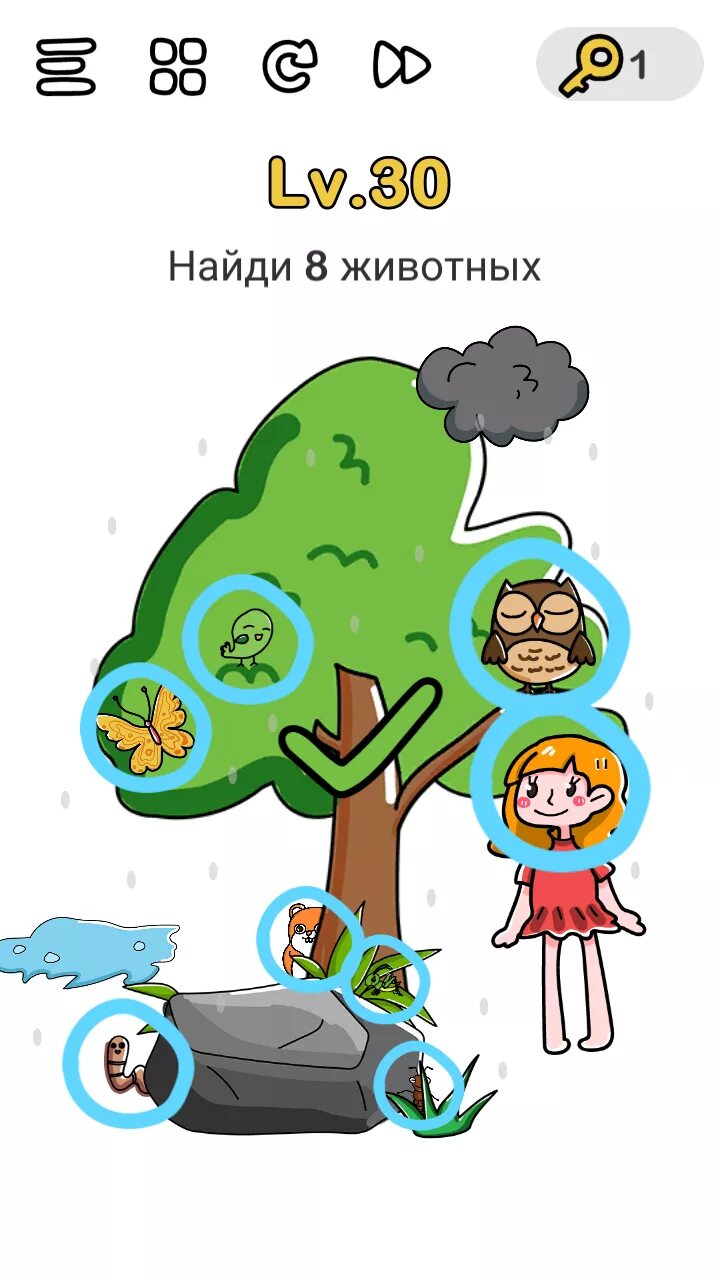This screenshot has width=720, height=1280.
Task: Skip this level with the fast-forward icon
Action: click(x=402, y=66)
